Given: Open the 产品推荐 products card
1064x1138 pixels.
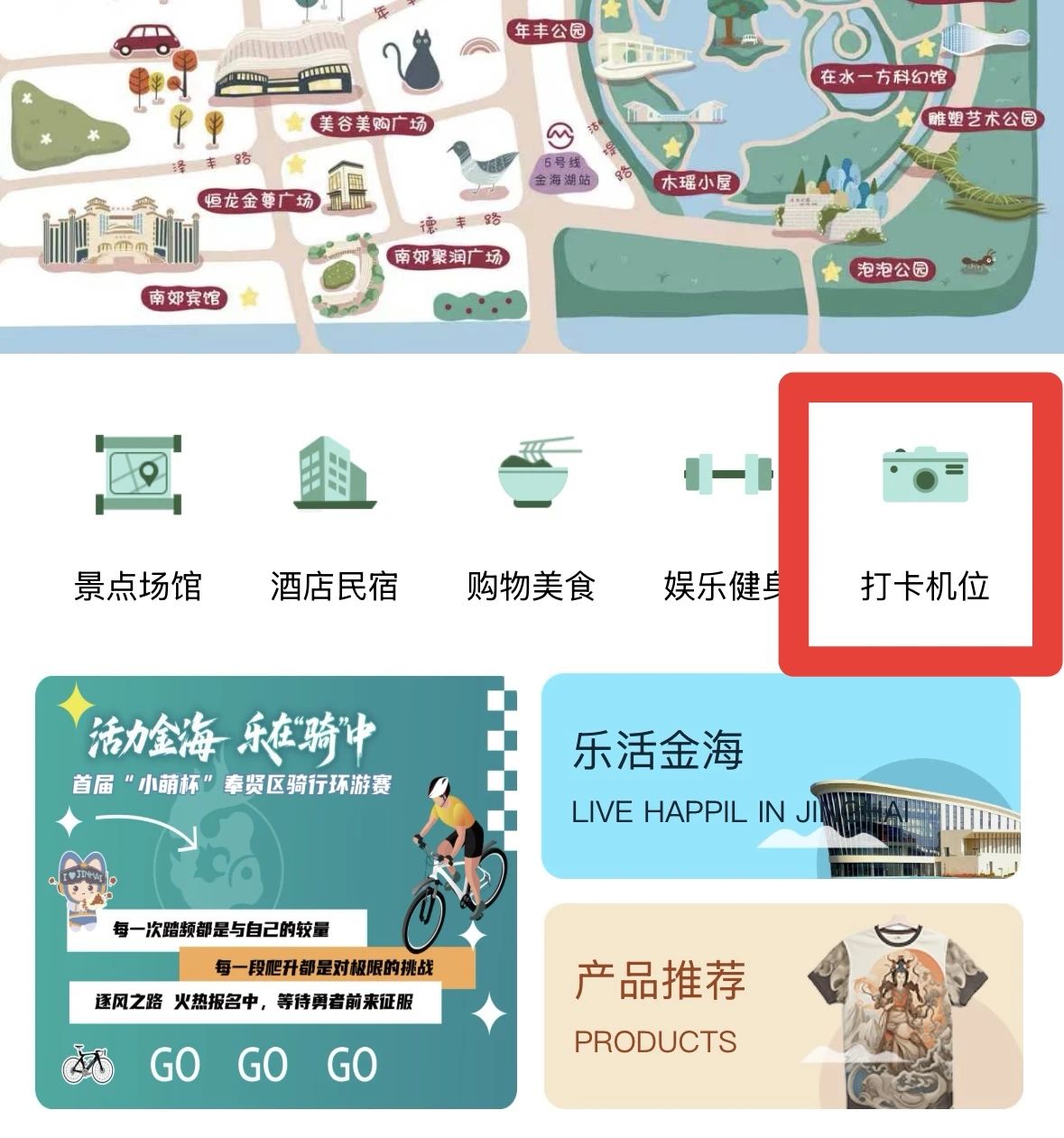Looking at the screenshot, I should (x=783, y=1006).
